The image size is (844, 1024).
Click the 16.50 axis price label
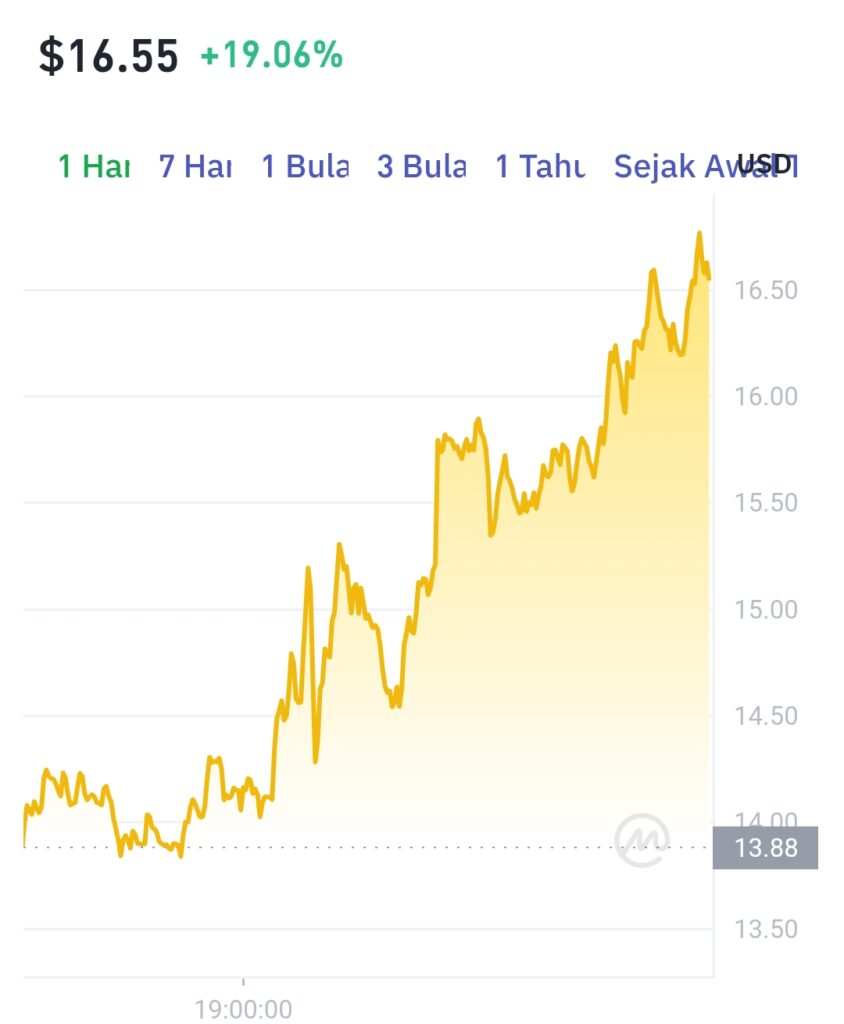[x=764, y=290]
